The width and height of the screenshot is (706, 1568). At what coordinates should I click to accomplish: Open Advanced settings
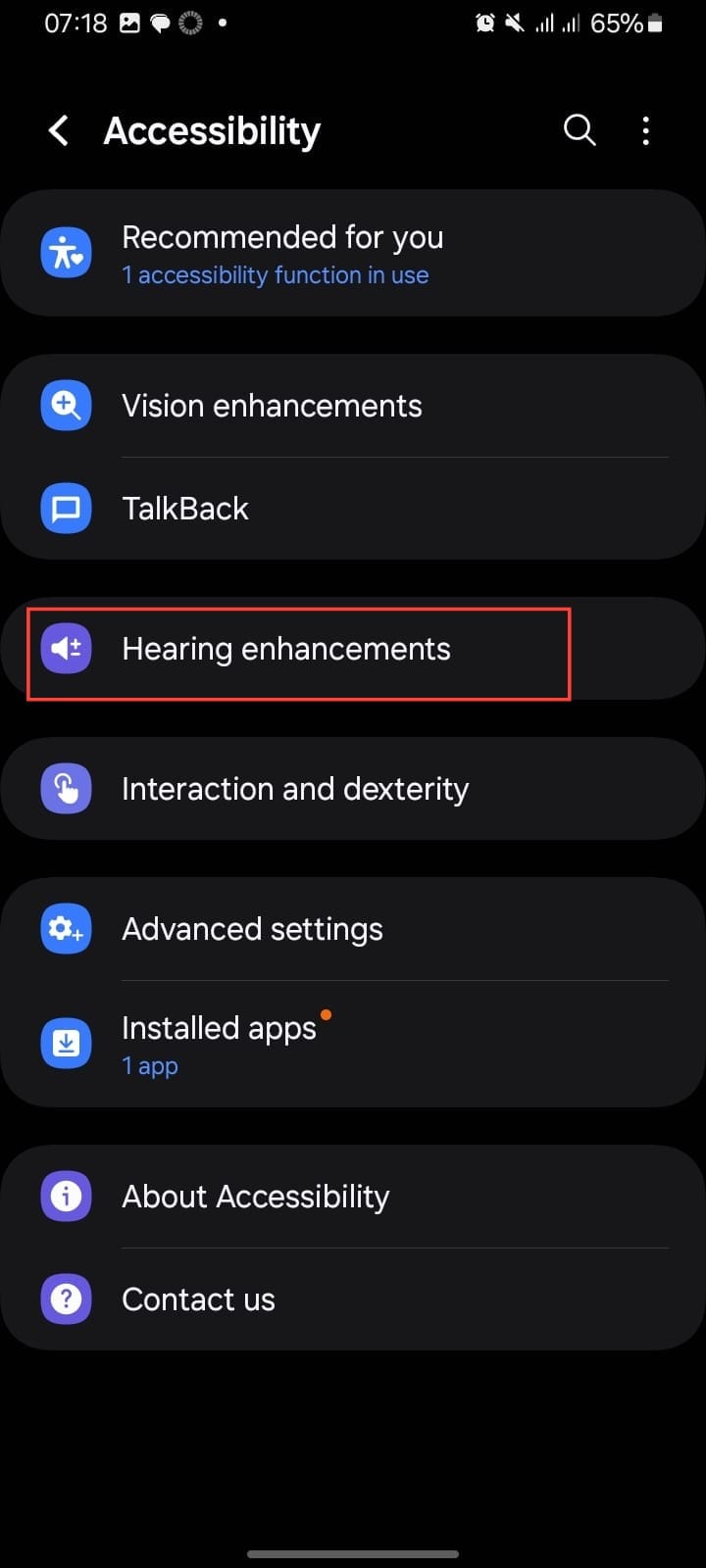click(x=353, y=929)
